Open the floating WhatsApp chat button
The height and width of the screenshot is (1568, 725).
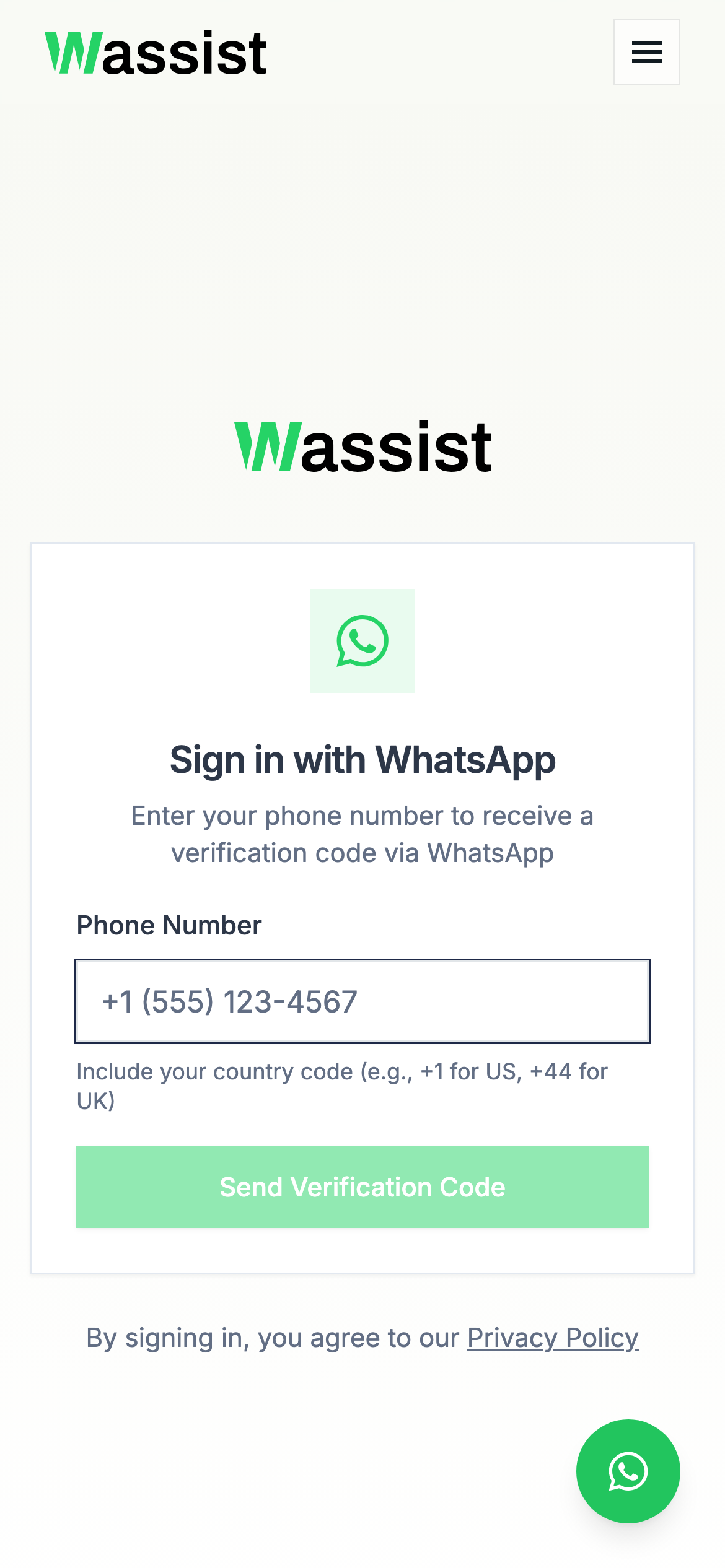(628, 1471)
